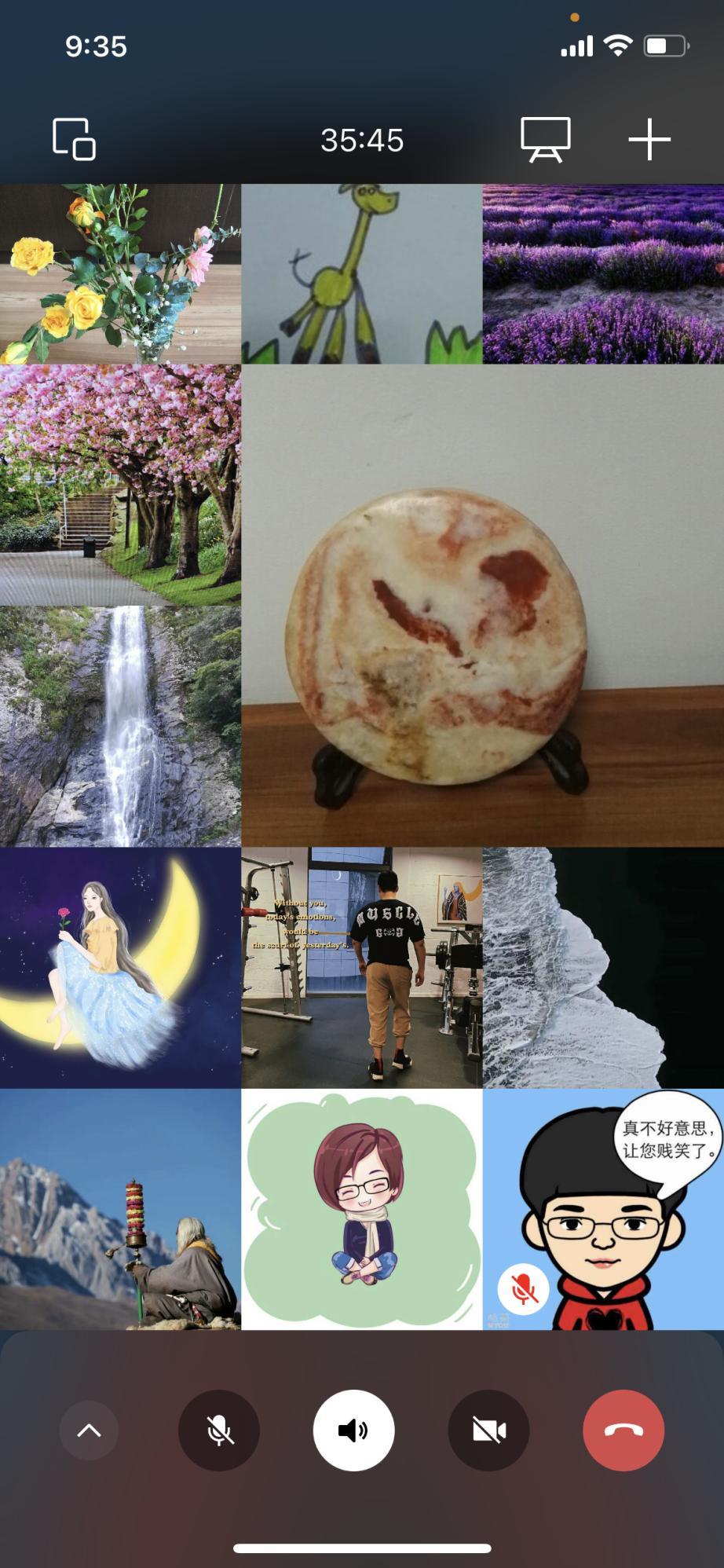724x1568 pixels.
Task: Add participants with the plus icon
Action: [x=649, y=140]
